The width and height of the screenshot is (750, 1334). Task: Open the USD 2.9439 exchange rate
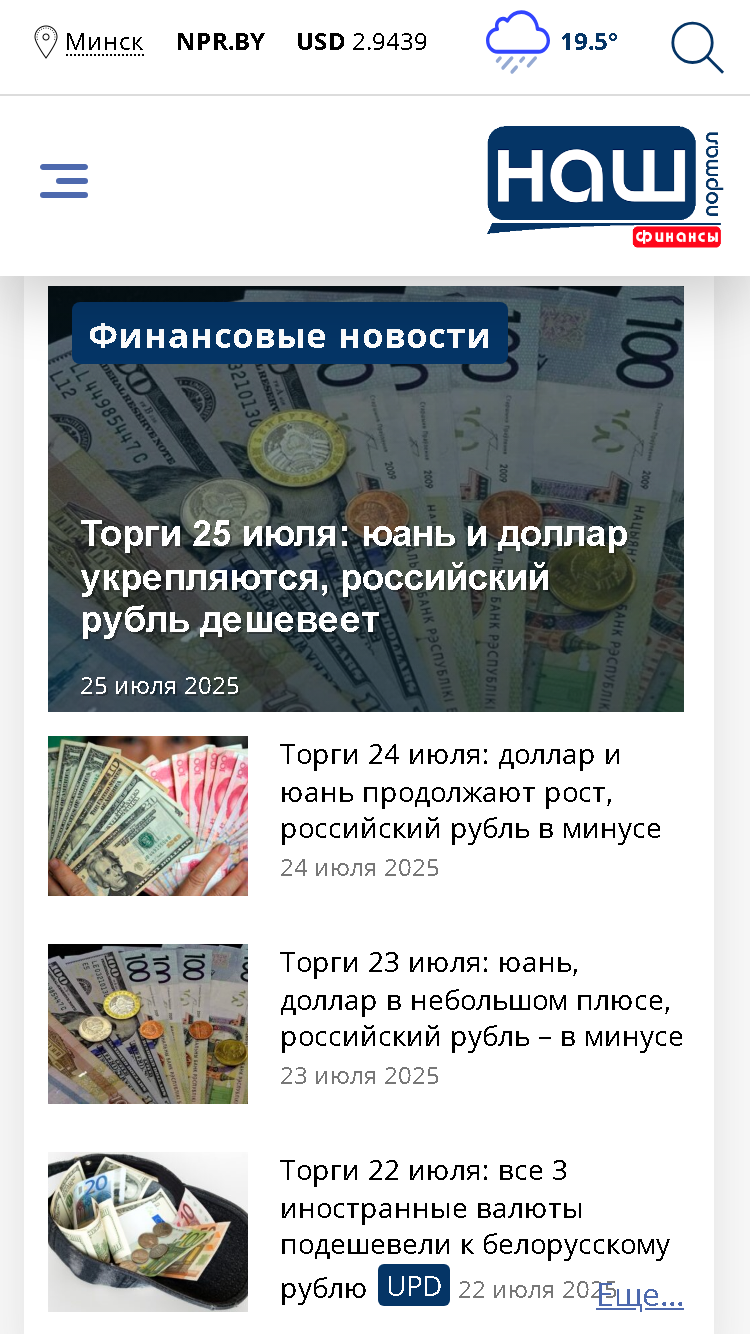(362, 42)
